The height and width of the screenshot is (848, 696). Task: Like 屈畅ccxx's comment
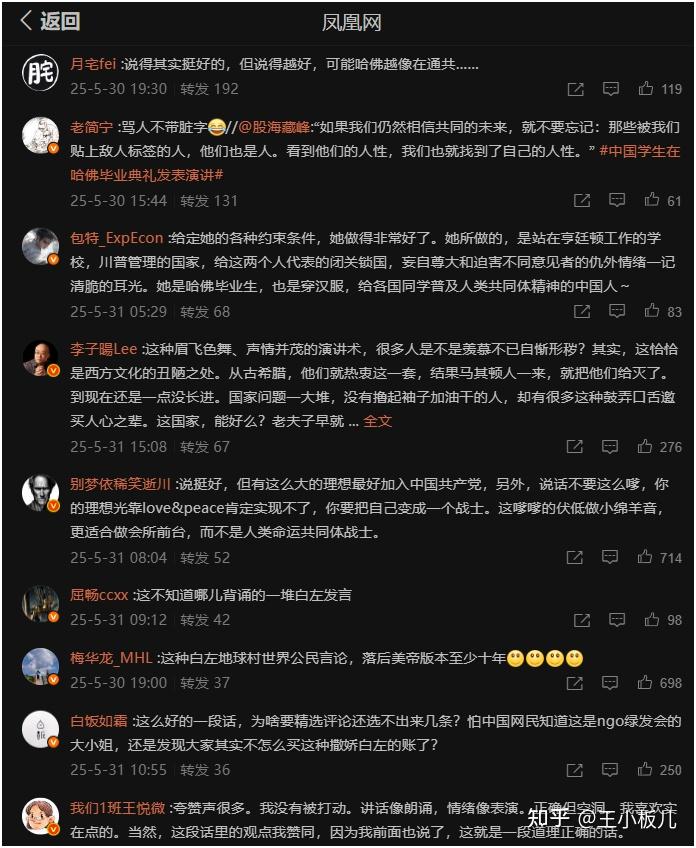click(644, 620)
